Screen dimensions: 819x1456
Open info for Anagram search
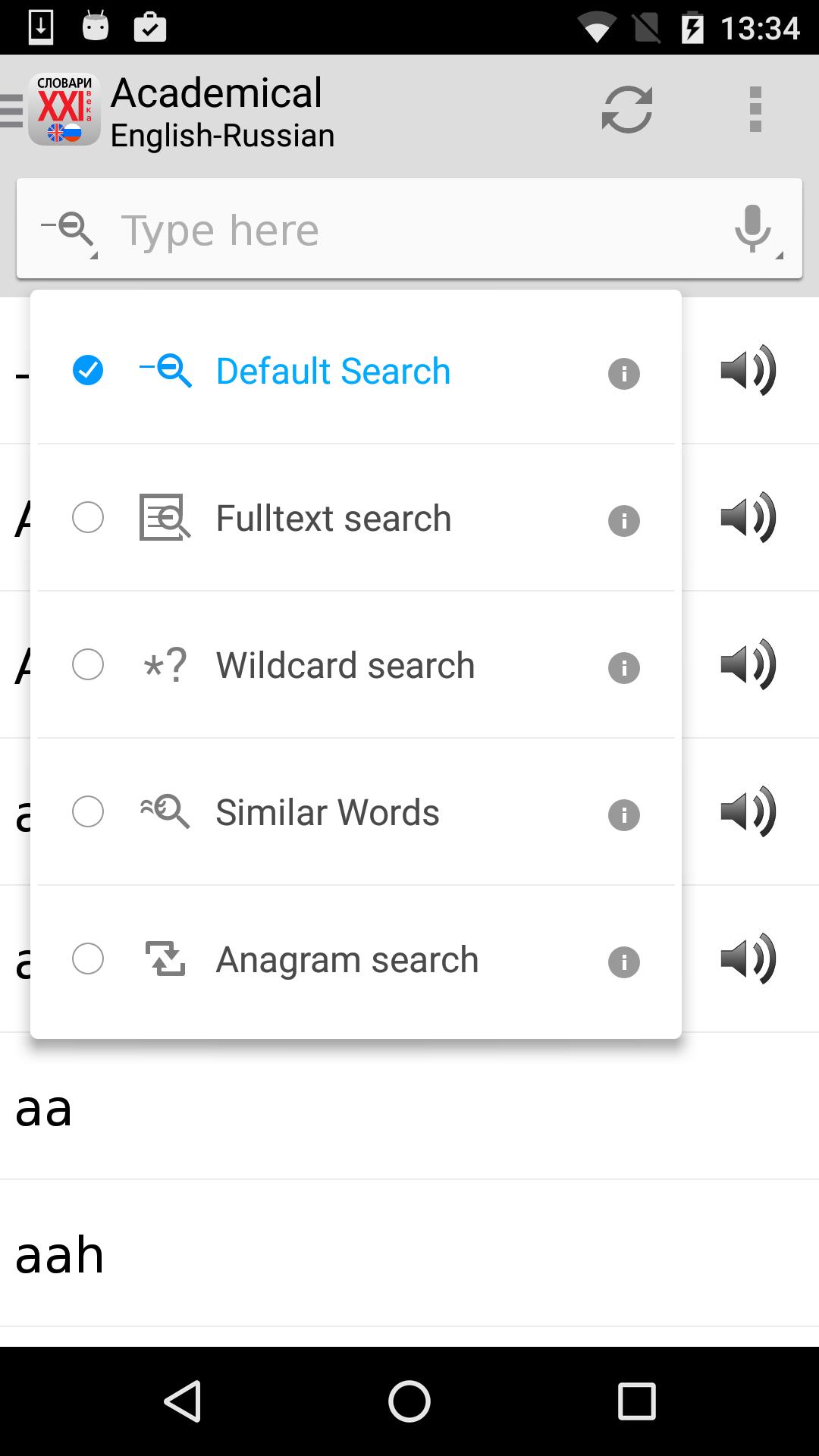(x=624, y=962)
